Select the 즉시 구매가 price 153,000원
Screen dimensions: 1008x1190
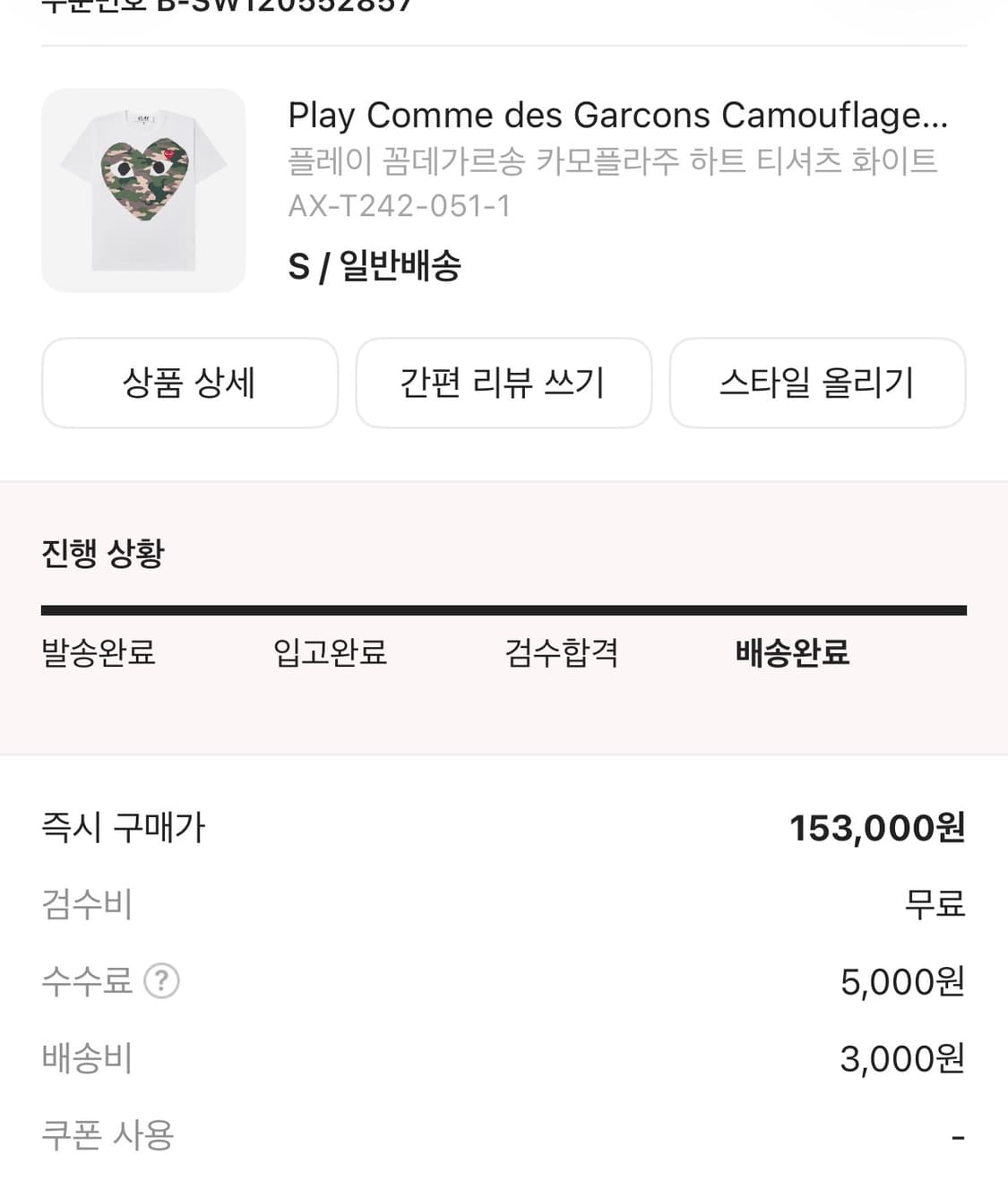click(x=876, y=826)
